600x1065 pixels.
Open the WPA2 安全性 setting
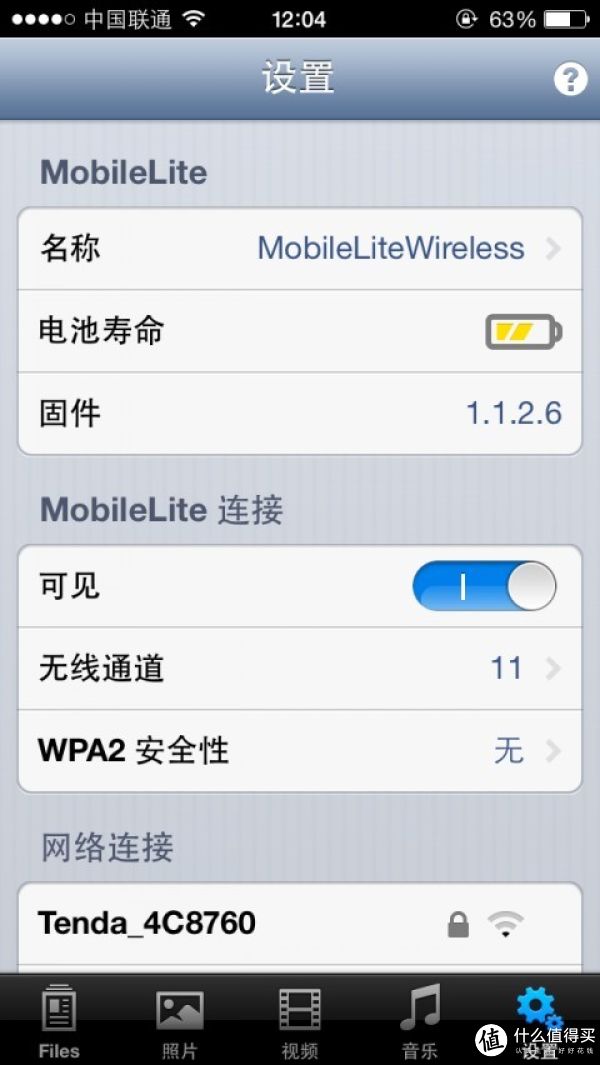click(300, 751)
